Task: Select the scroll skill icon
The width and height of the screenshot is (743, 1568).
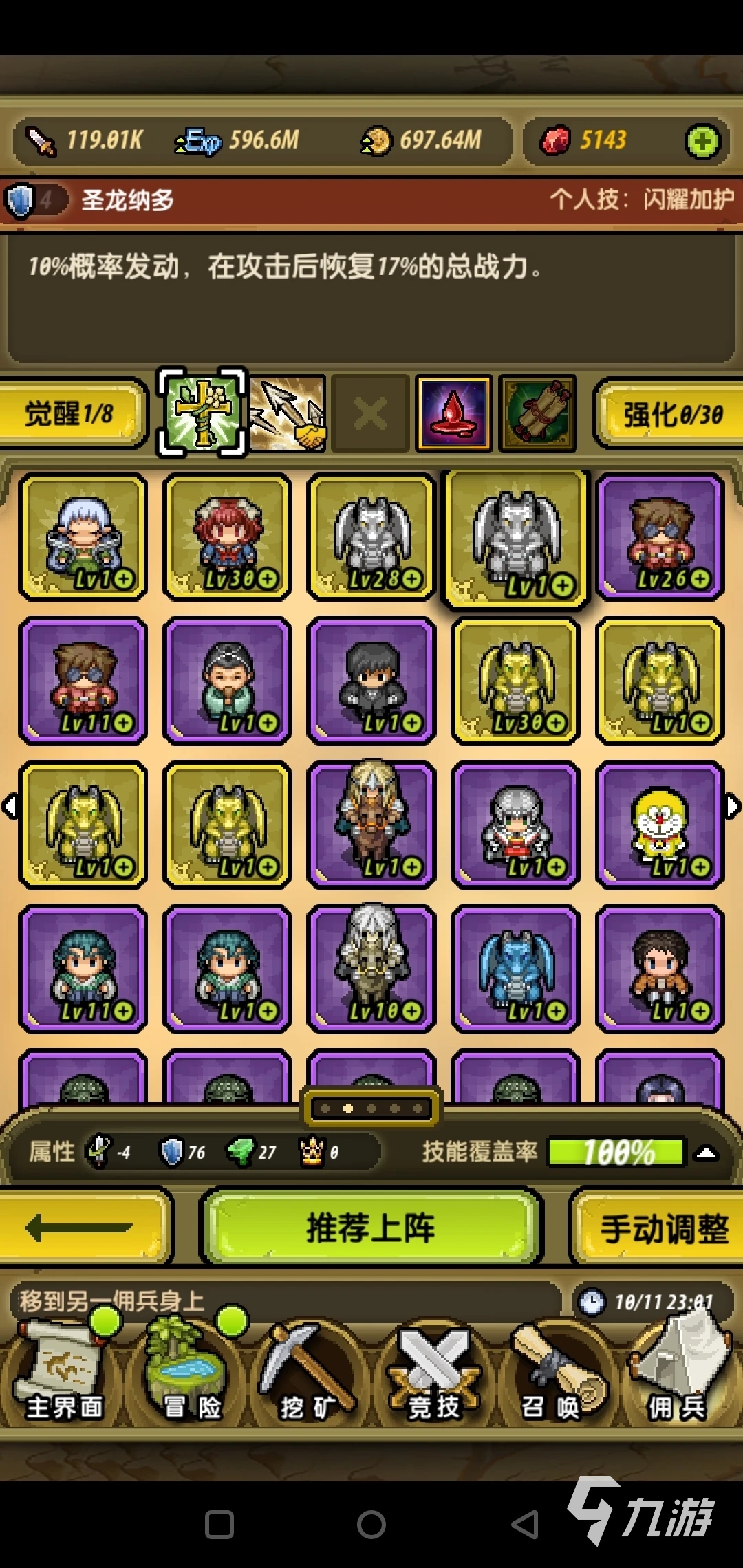Action: coord(537,413)
